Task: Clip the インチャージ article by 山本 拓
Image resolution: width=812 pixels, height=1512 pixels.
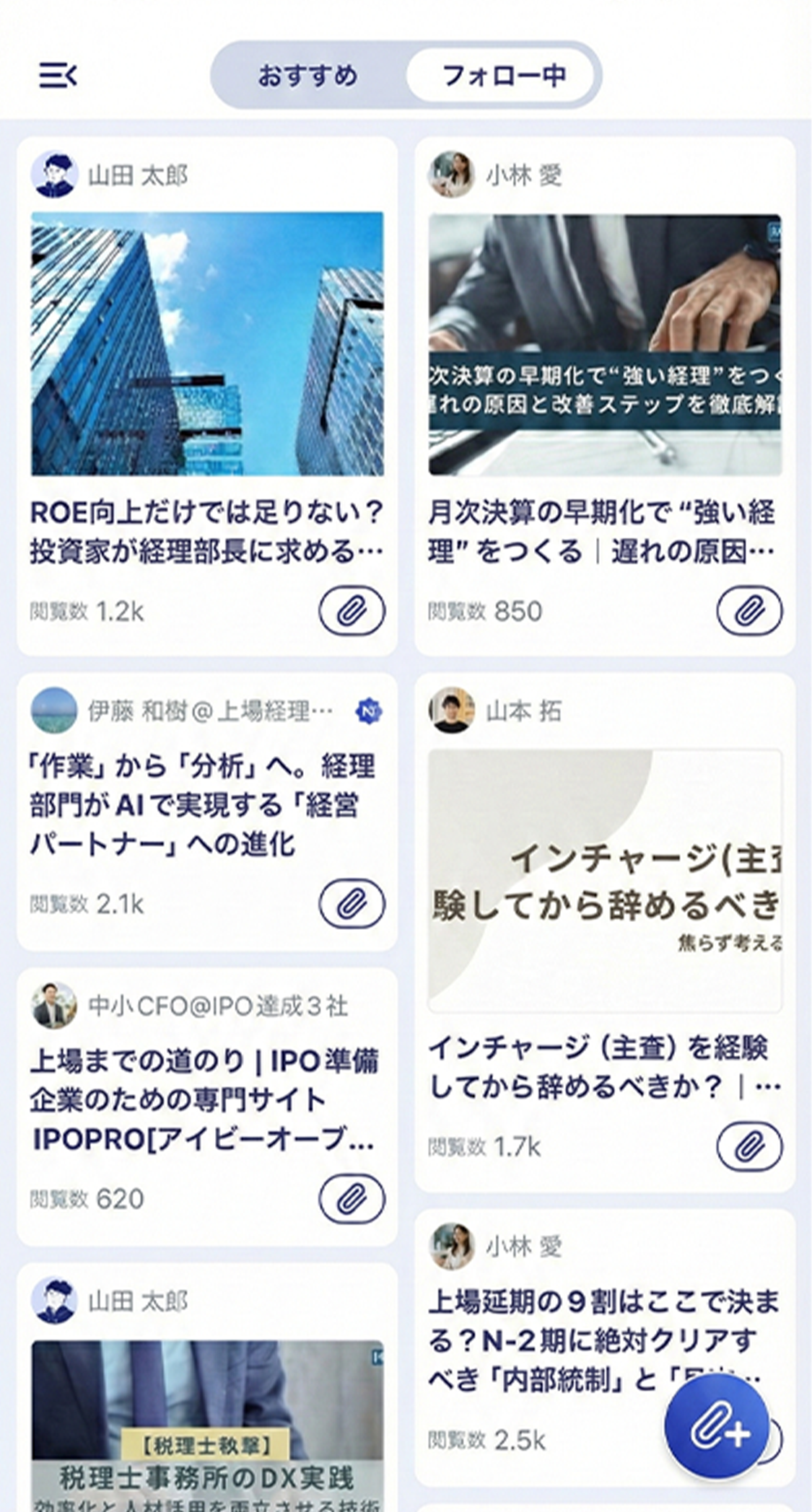Action: click(x=749, y=1146)
